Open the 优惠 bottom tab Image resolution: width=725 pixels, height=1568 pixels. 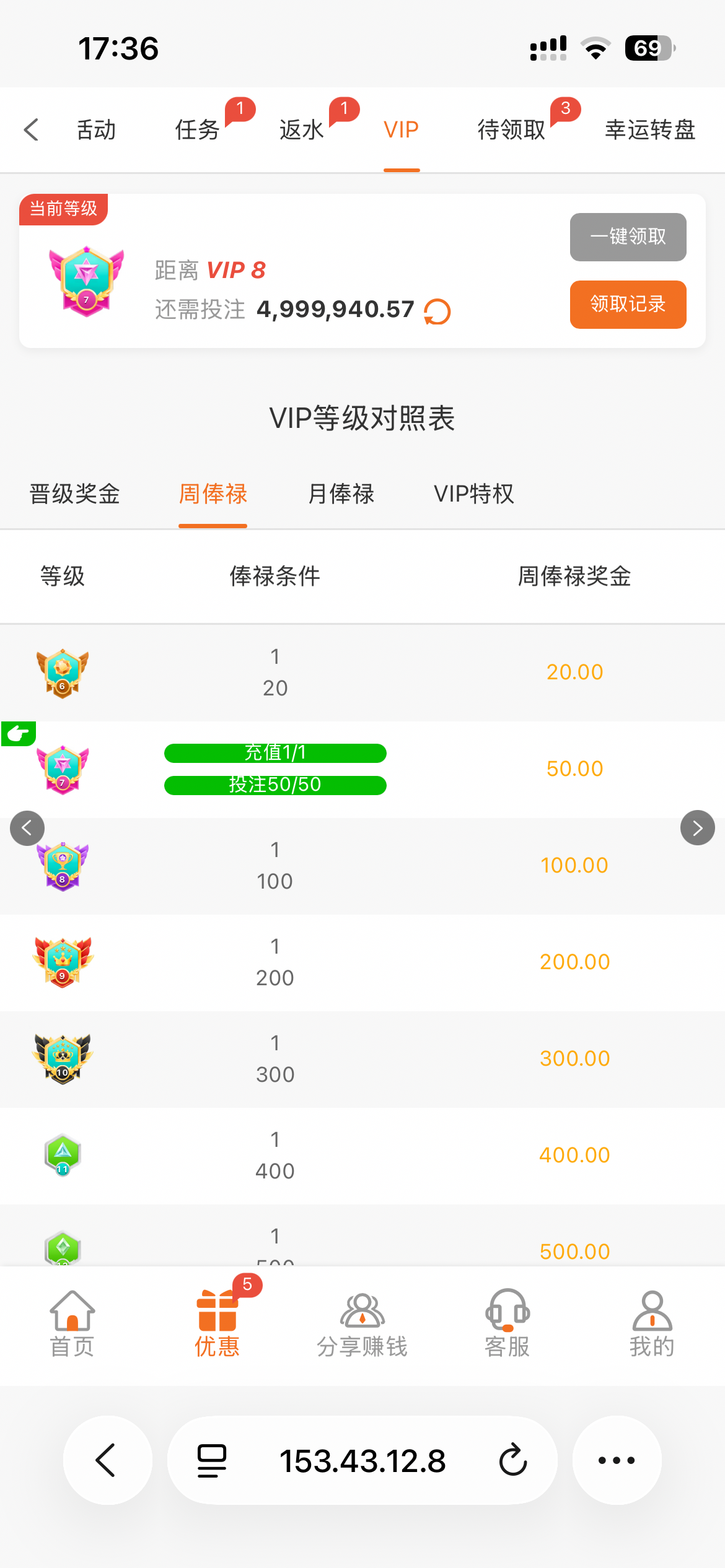[x=217, y=1324]
